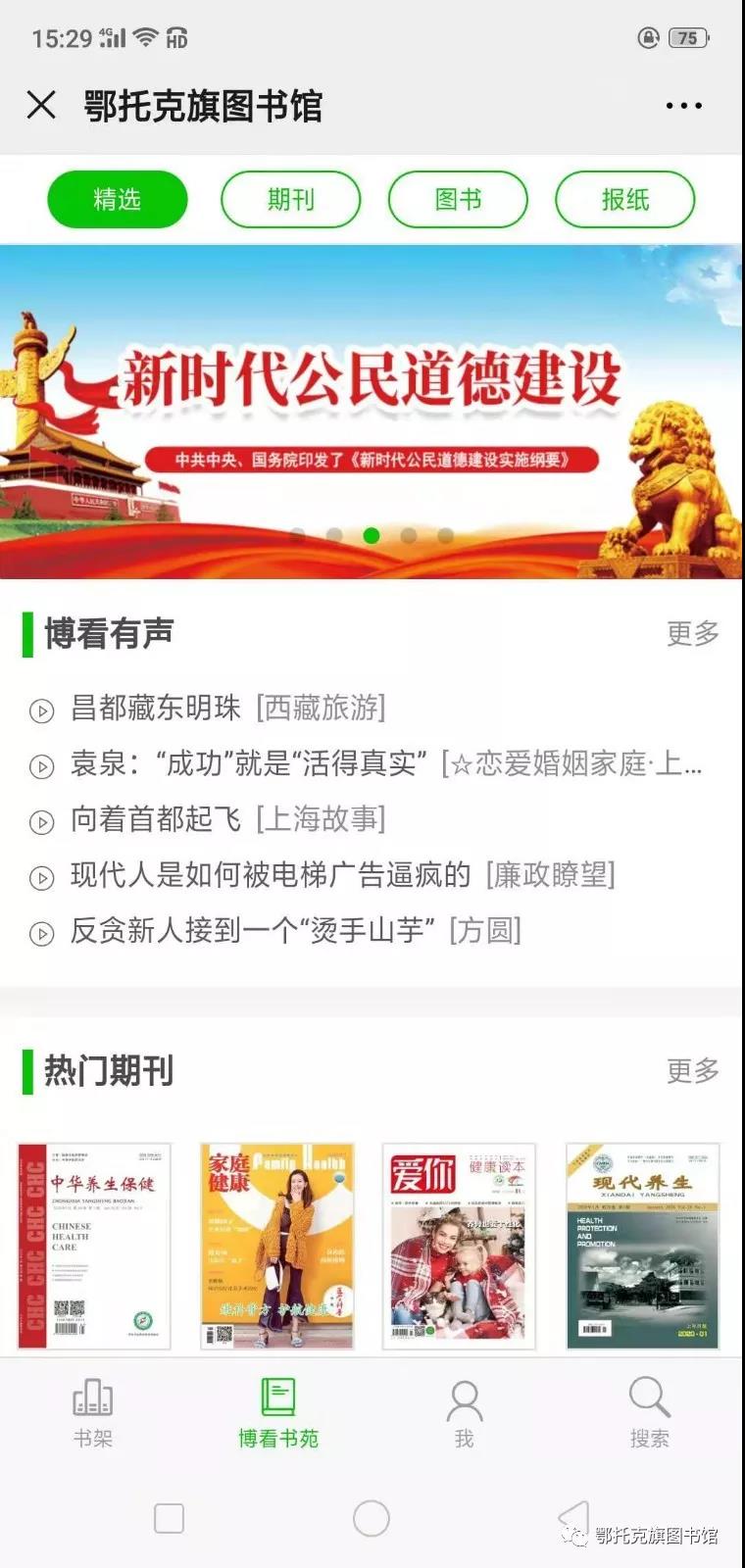The image size is (745, 1568).
Task: Play 昌都藏东明珠 audio
Action: click(x=155, y=708)
